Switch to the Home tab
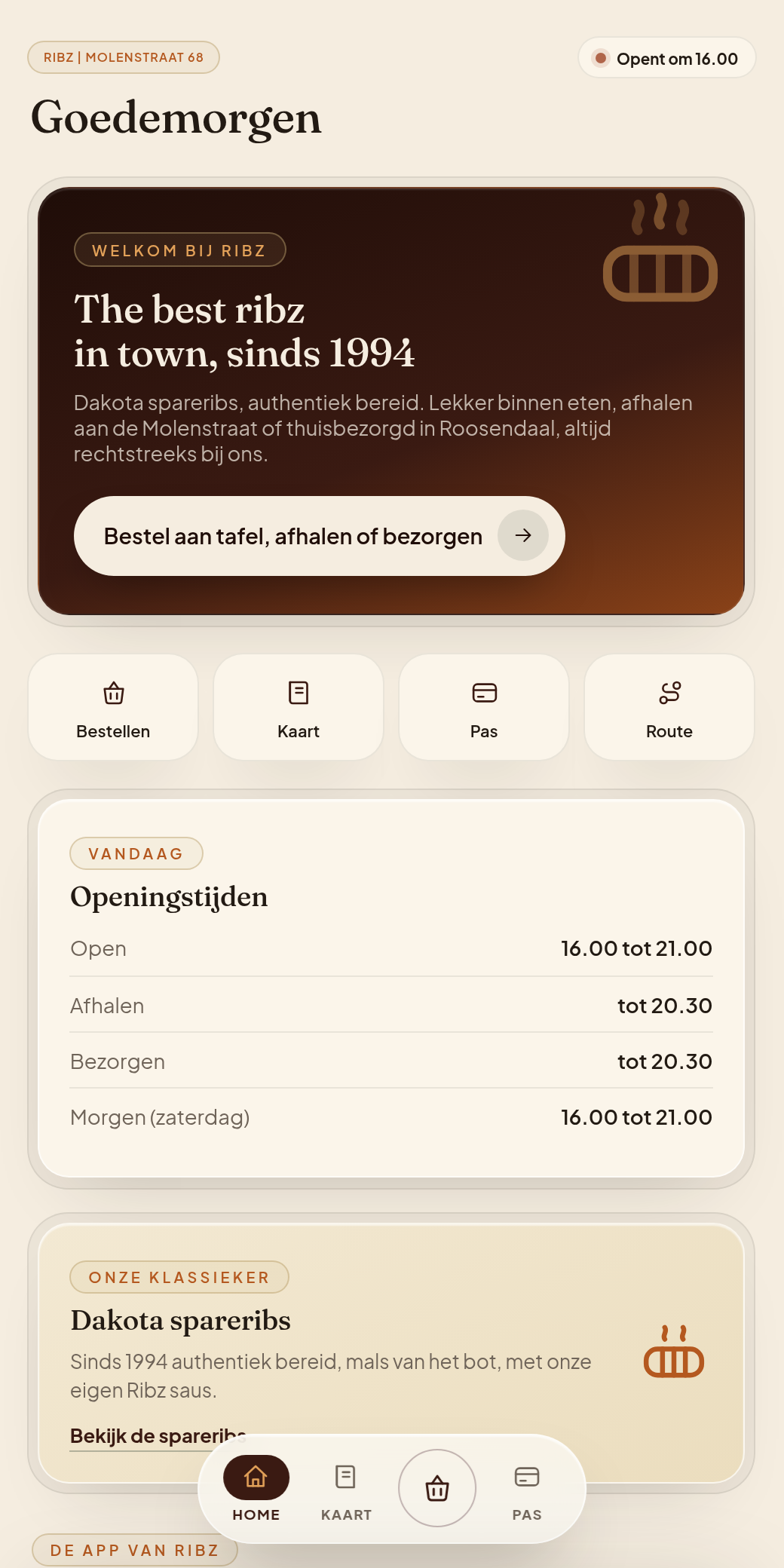This screenshot has width=784, height=1568. tap(256, 1488)
